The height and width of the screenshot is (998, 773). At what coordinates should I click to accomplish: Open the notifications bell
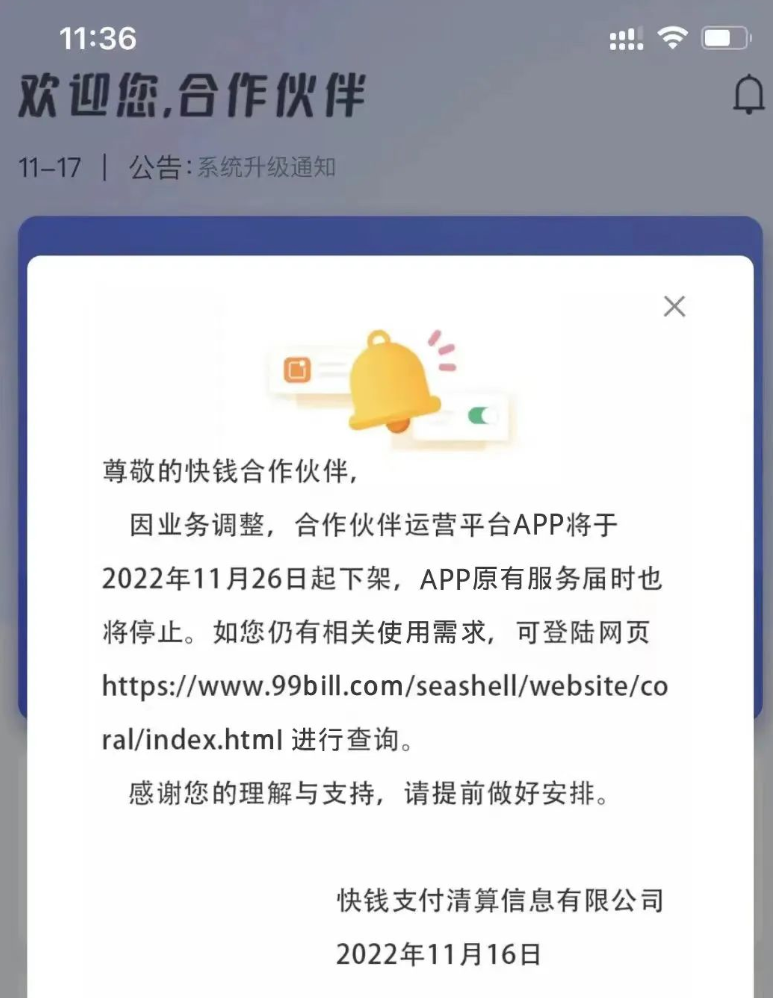coord(748,96)
